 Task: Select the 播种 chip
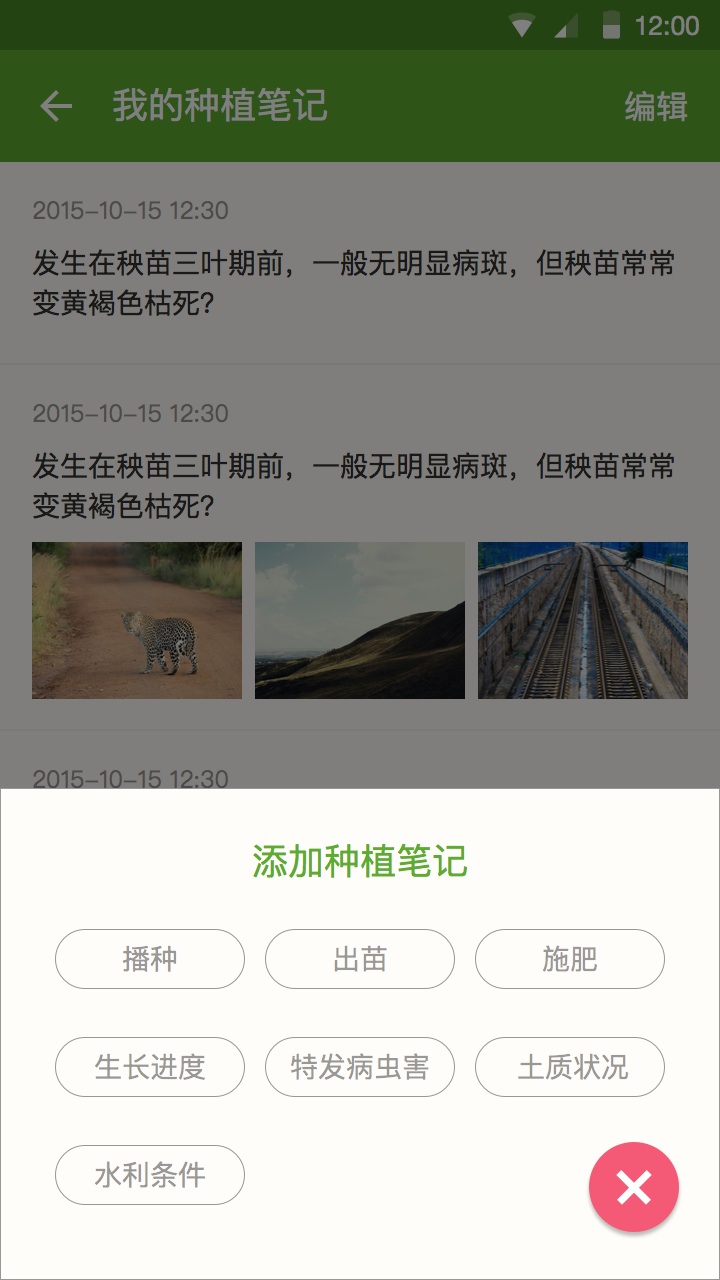(150, 959)
